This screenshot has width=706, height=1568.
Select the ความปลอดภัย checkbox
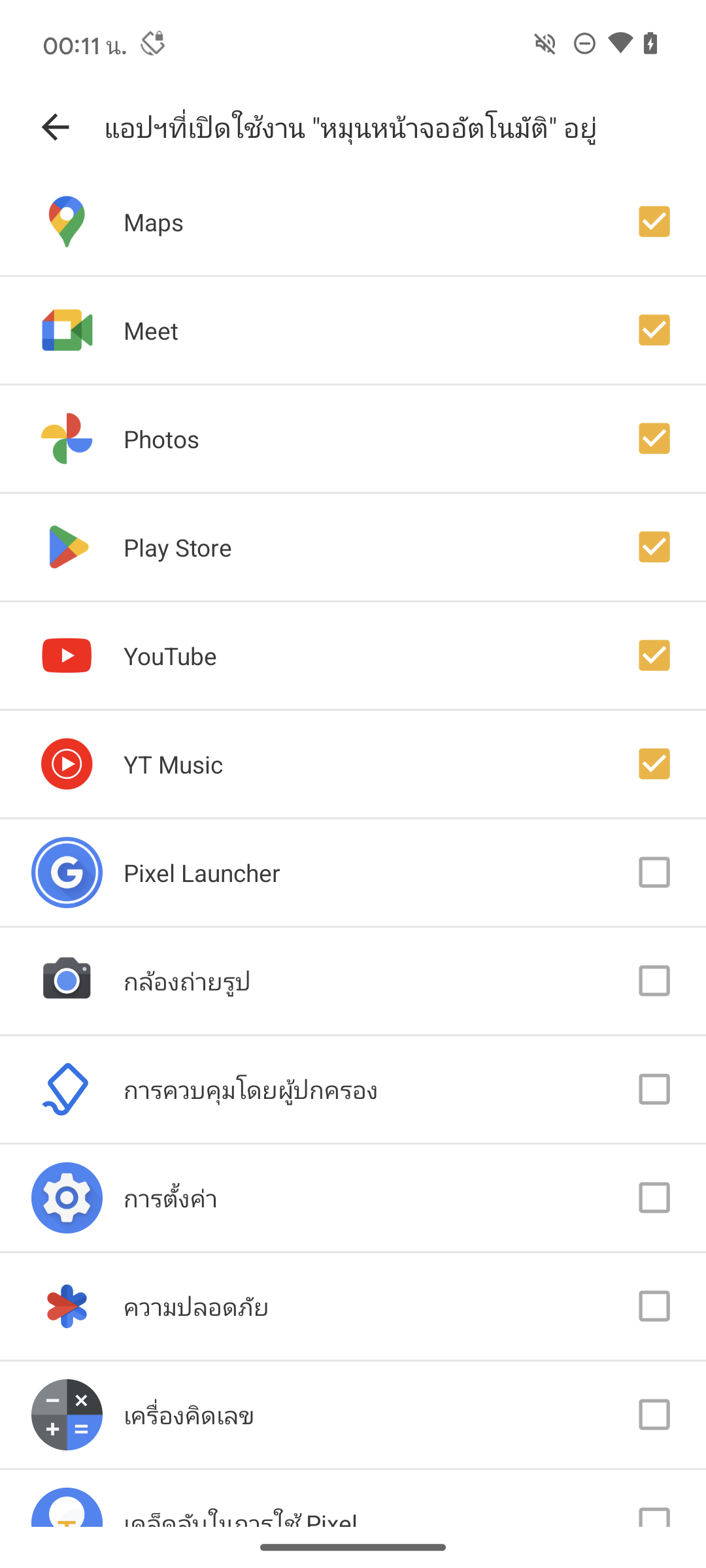coord(654,1306)
